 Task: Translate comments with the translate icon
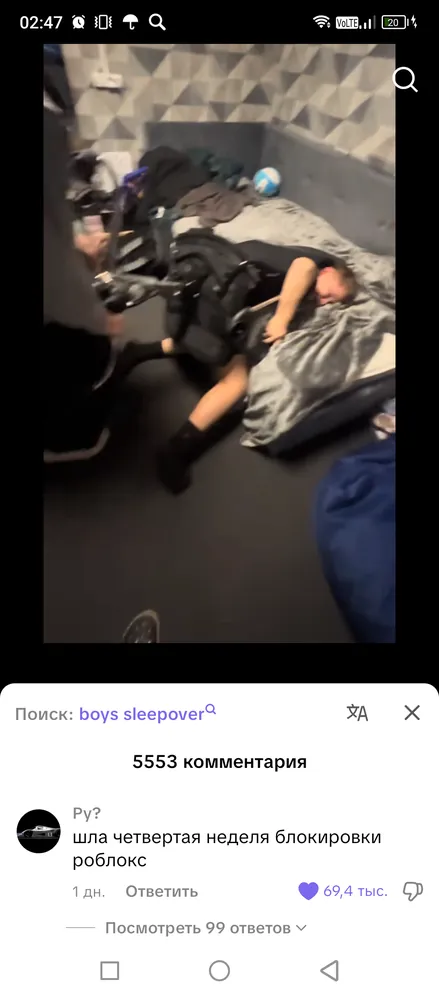[357, 712]
